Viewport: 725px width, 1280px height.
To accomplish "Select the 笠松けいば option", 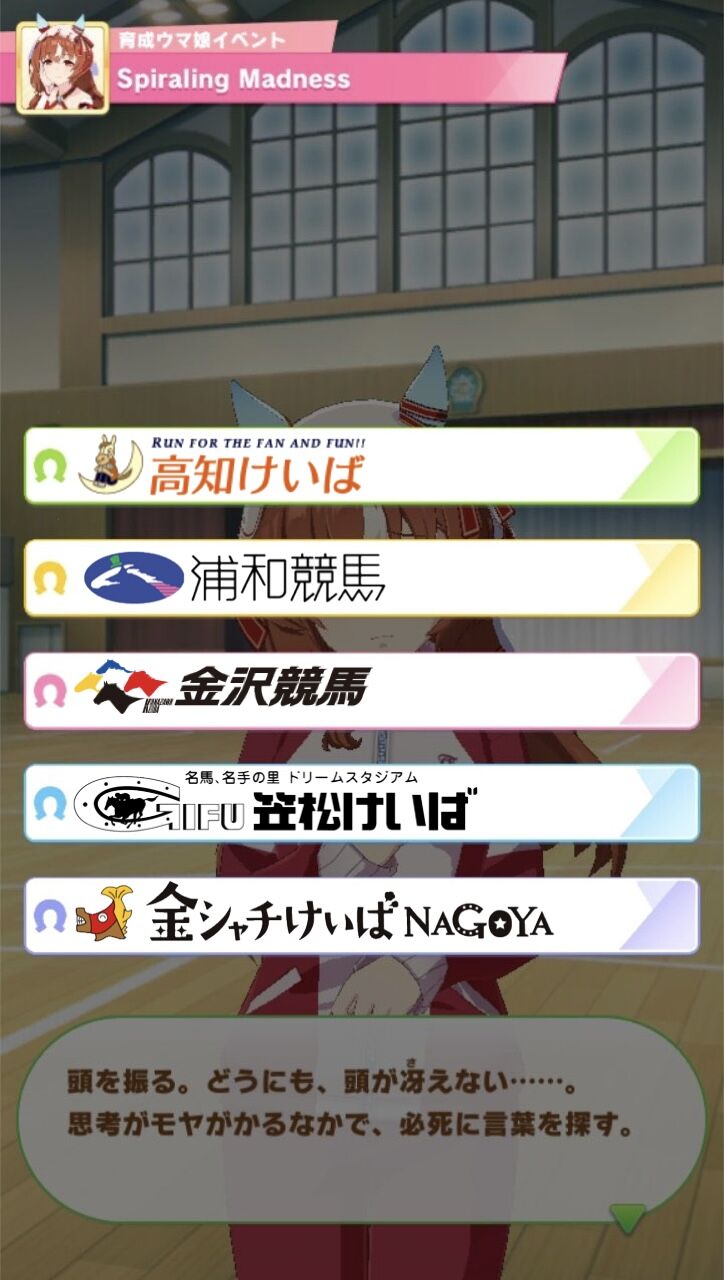I will [x=362, y=803].
